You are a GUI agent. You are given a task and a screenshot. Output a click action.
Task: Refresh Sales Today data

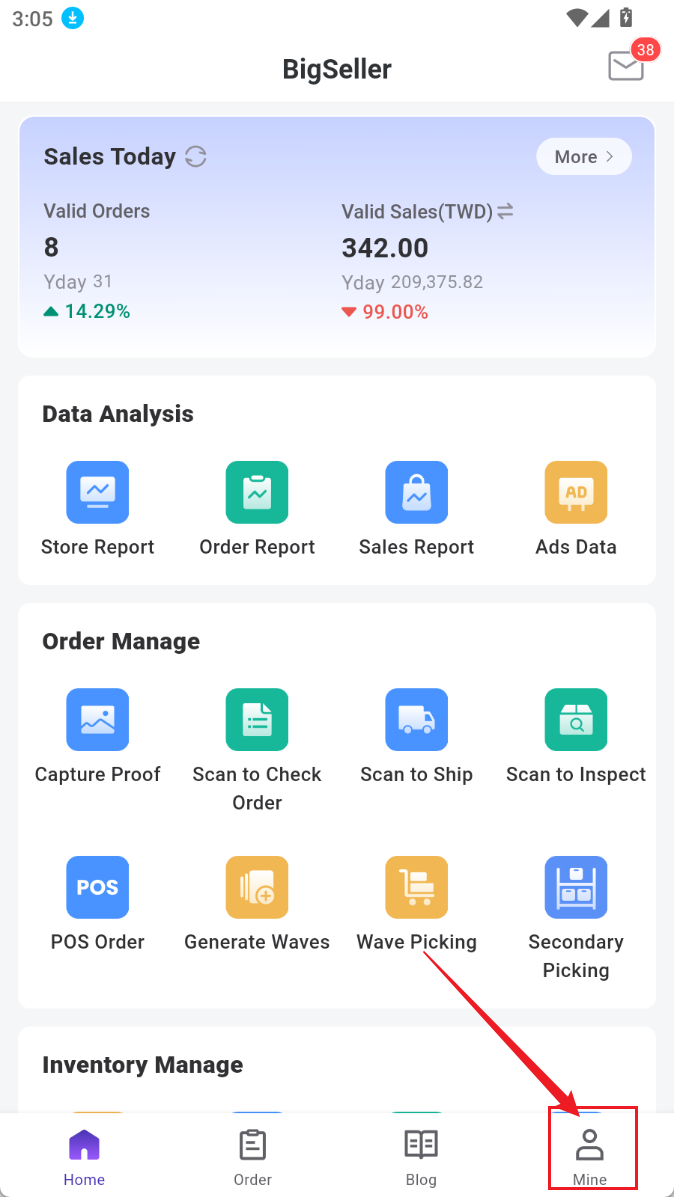pyautogui.click(x=196, y=157)
